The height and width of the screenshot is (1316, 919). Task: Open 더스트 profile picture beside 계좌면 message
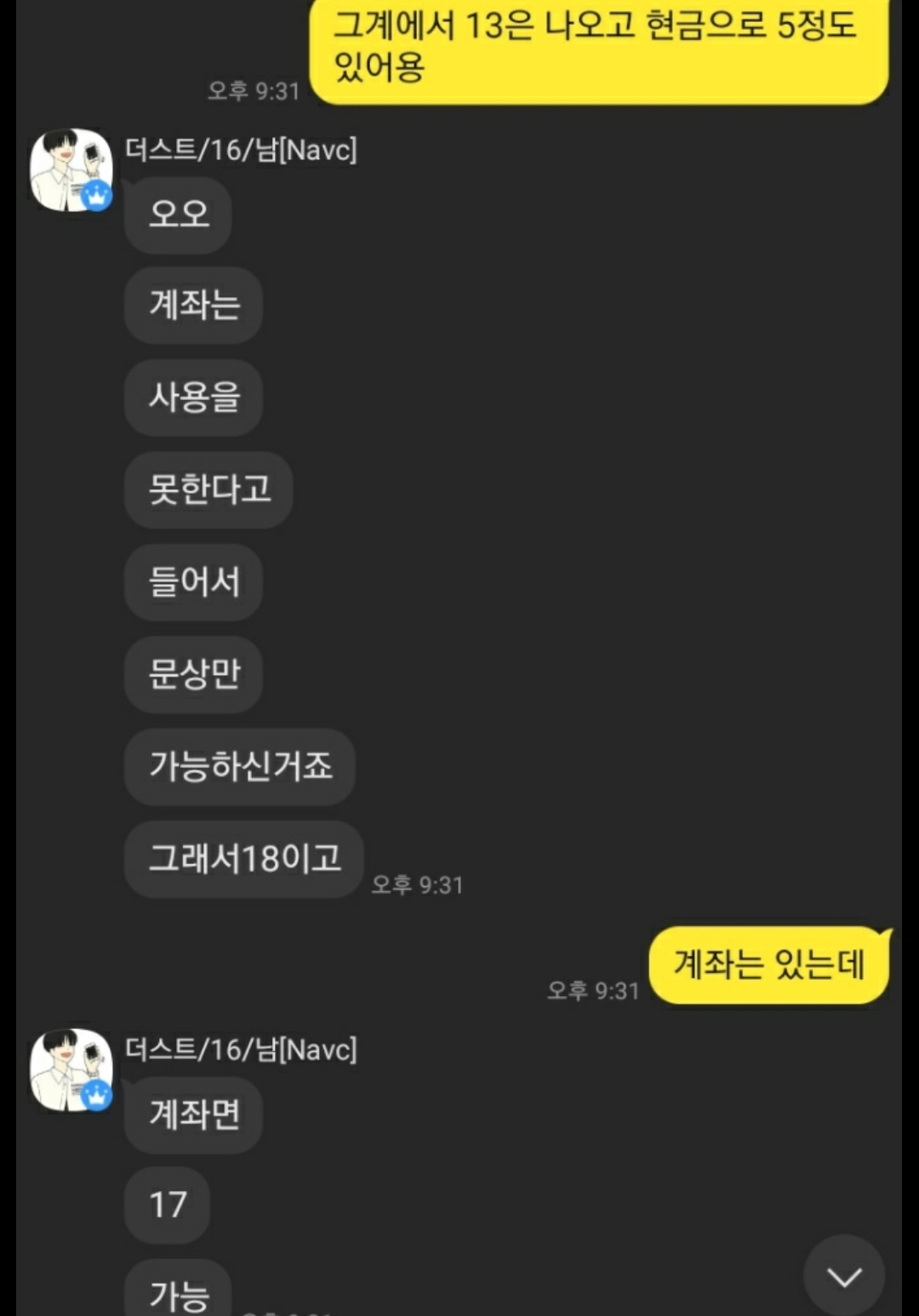coord(71,1069)
